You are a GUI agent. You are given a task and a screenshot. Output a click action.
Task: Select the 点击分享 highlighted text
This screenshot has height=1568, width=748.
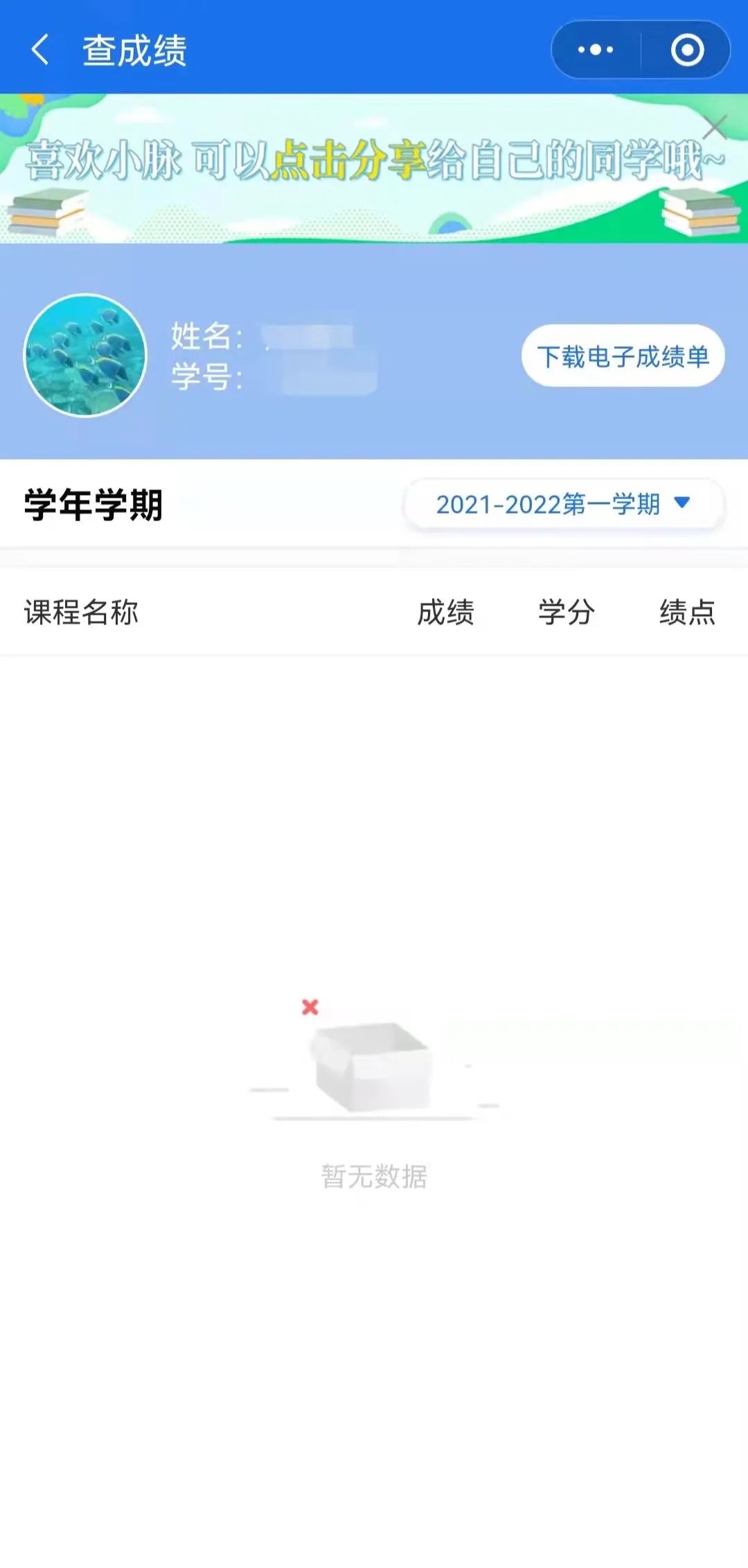click(353, 158)
